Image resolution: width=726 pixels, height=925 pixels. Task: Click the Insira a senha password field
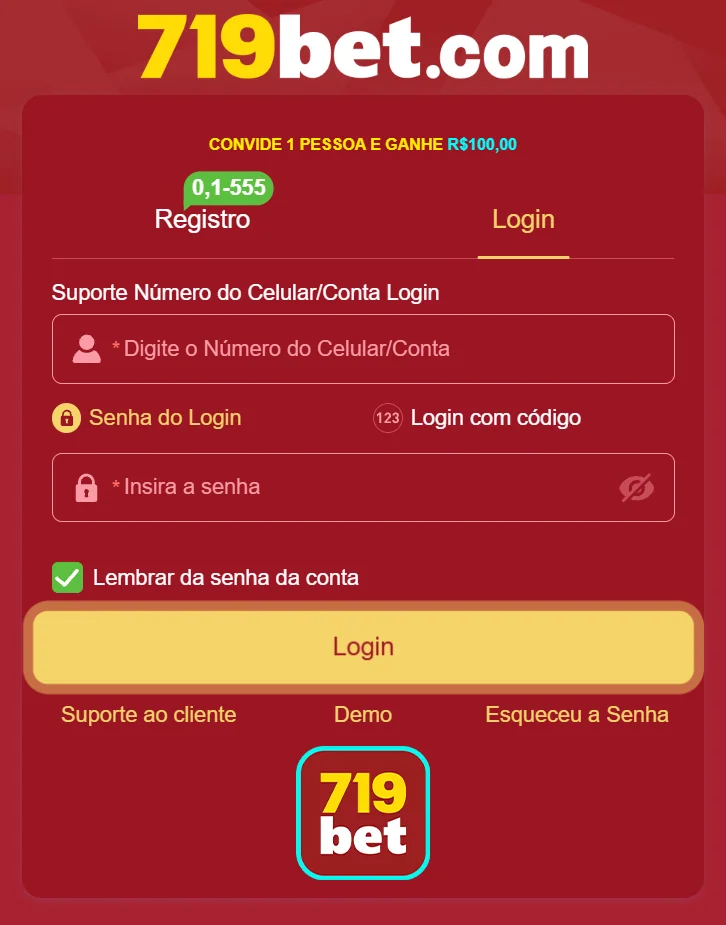point(363,488)
